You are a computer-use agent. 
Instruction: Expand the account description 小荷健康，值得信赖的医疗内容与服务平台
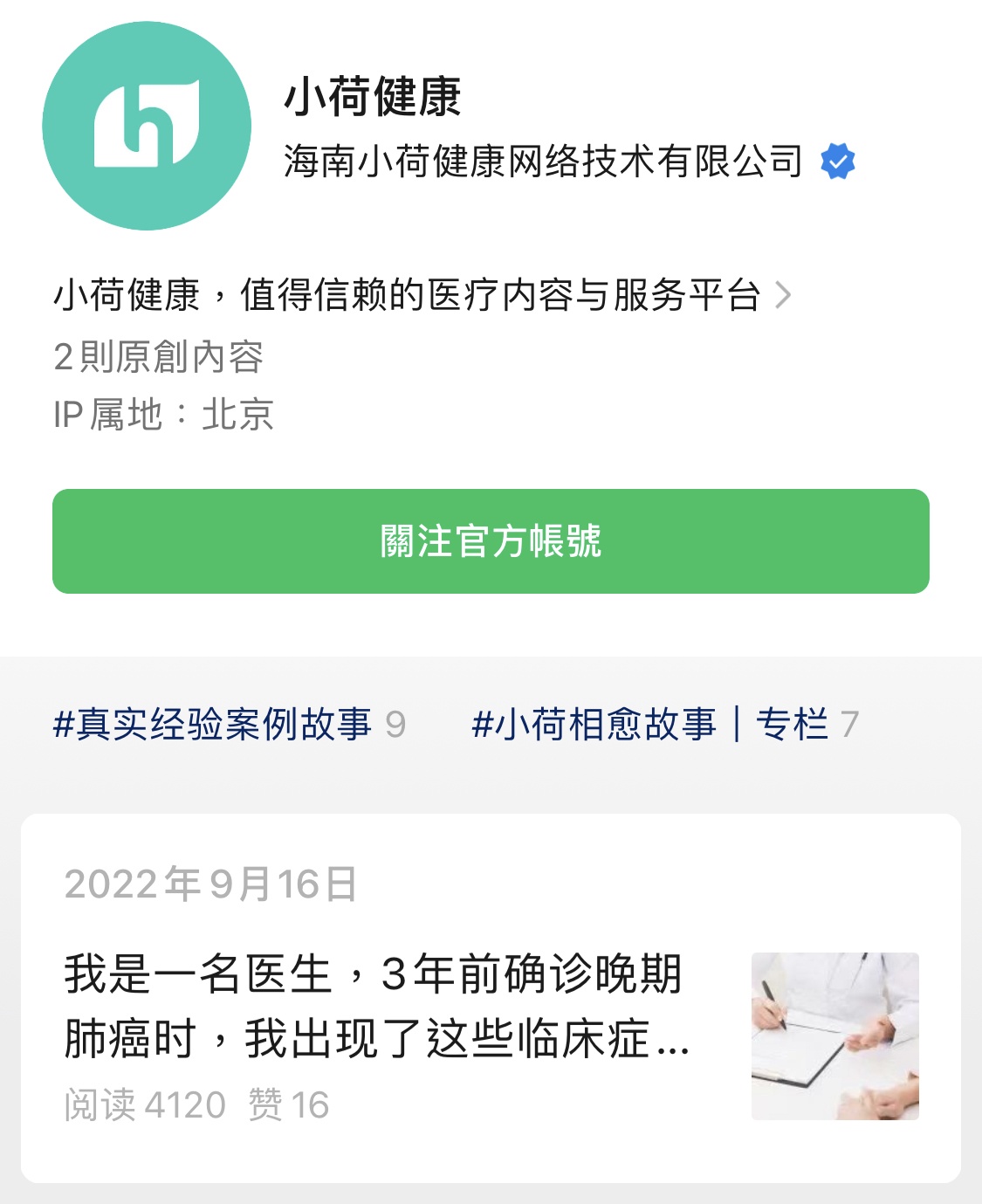coord(422,295)
